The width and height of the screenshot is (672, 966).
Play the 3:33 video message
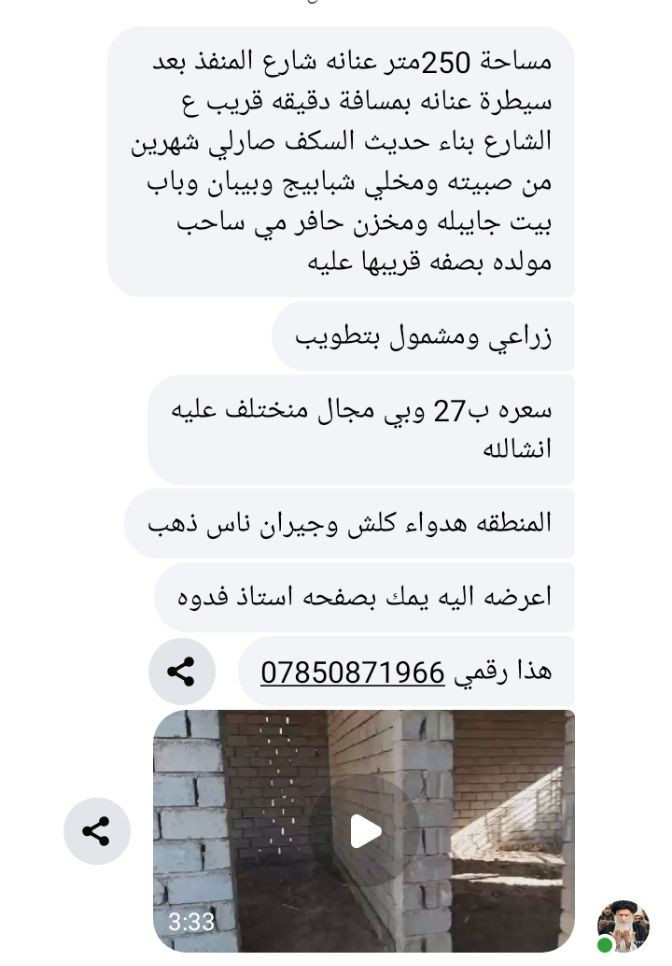[x=364, y=830]
